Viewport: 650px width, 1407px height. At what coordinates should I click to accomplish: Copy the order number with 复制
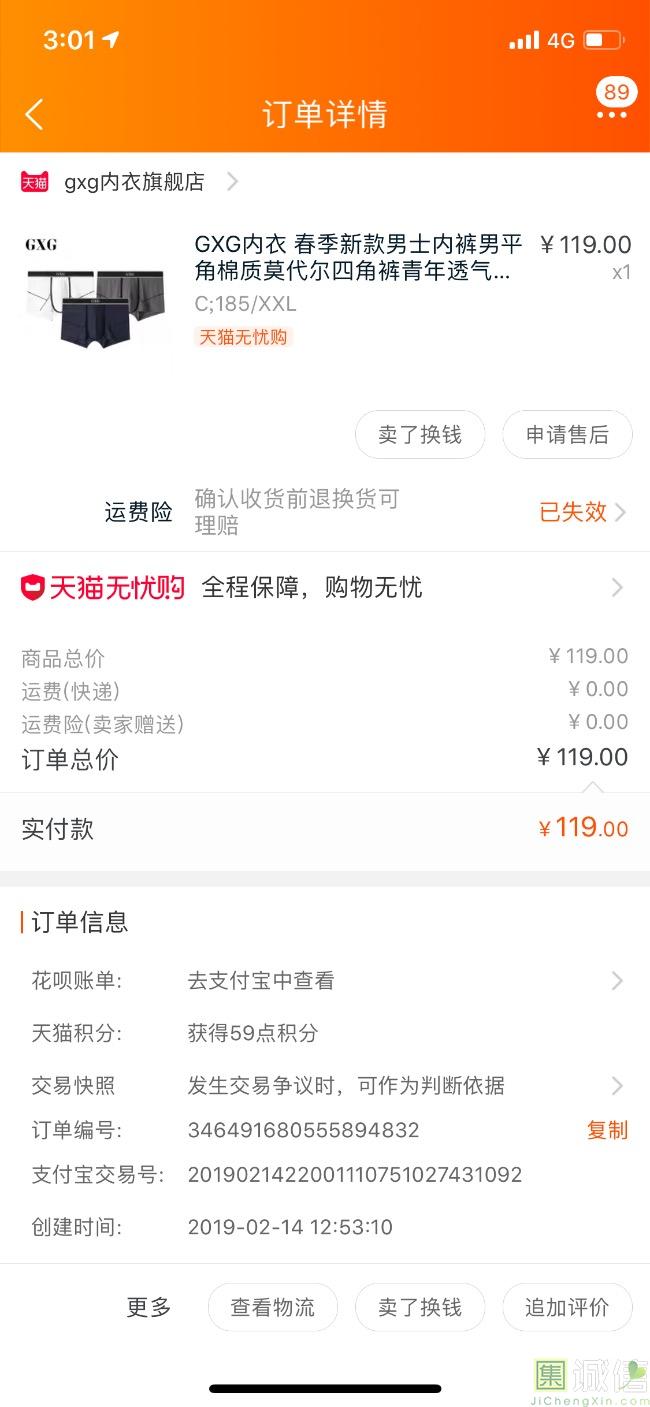click(607, 1130)
